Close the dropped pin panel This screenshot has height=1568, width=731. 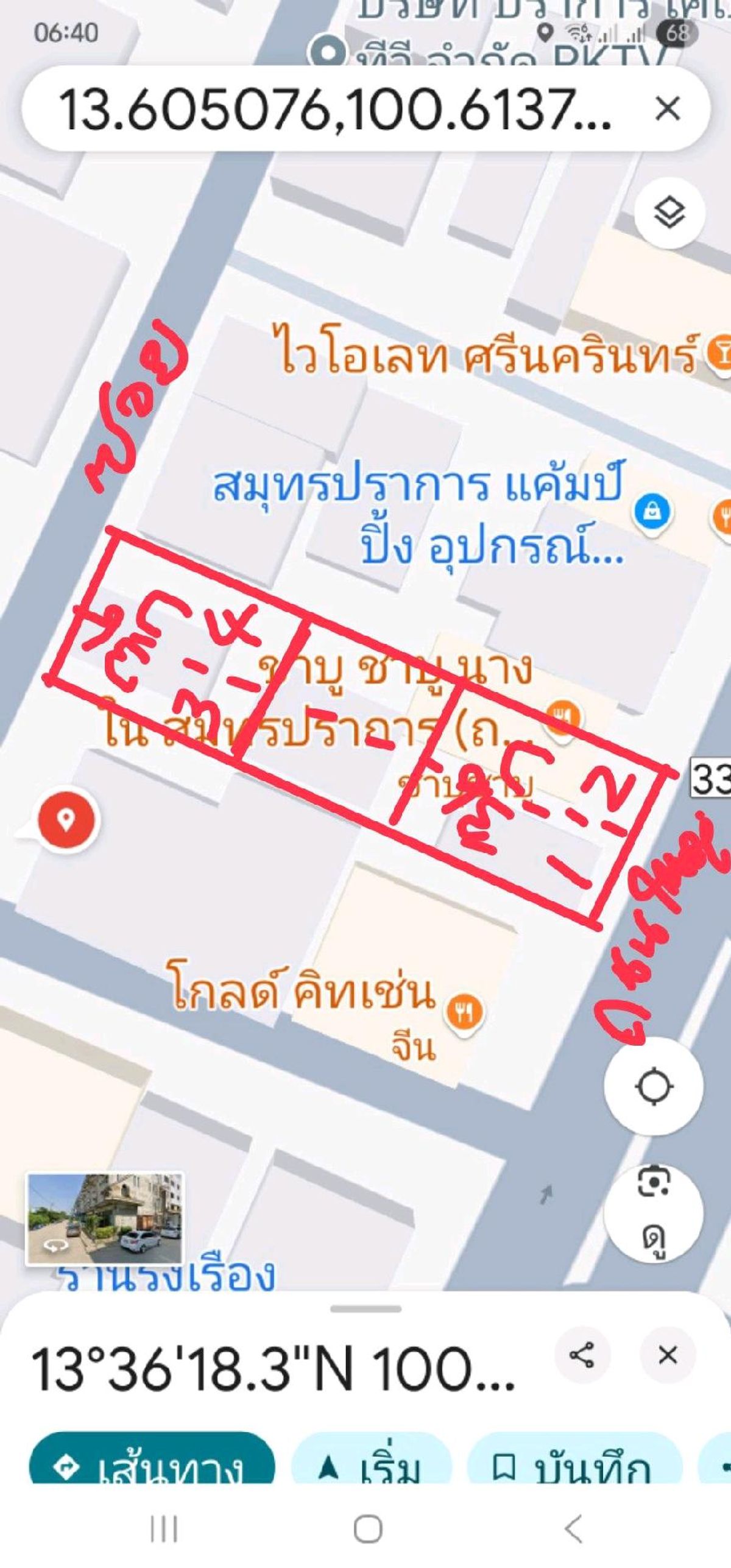pos(668,1355)
